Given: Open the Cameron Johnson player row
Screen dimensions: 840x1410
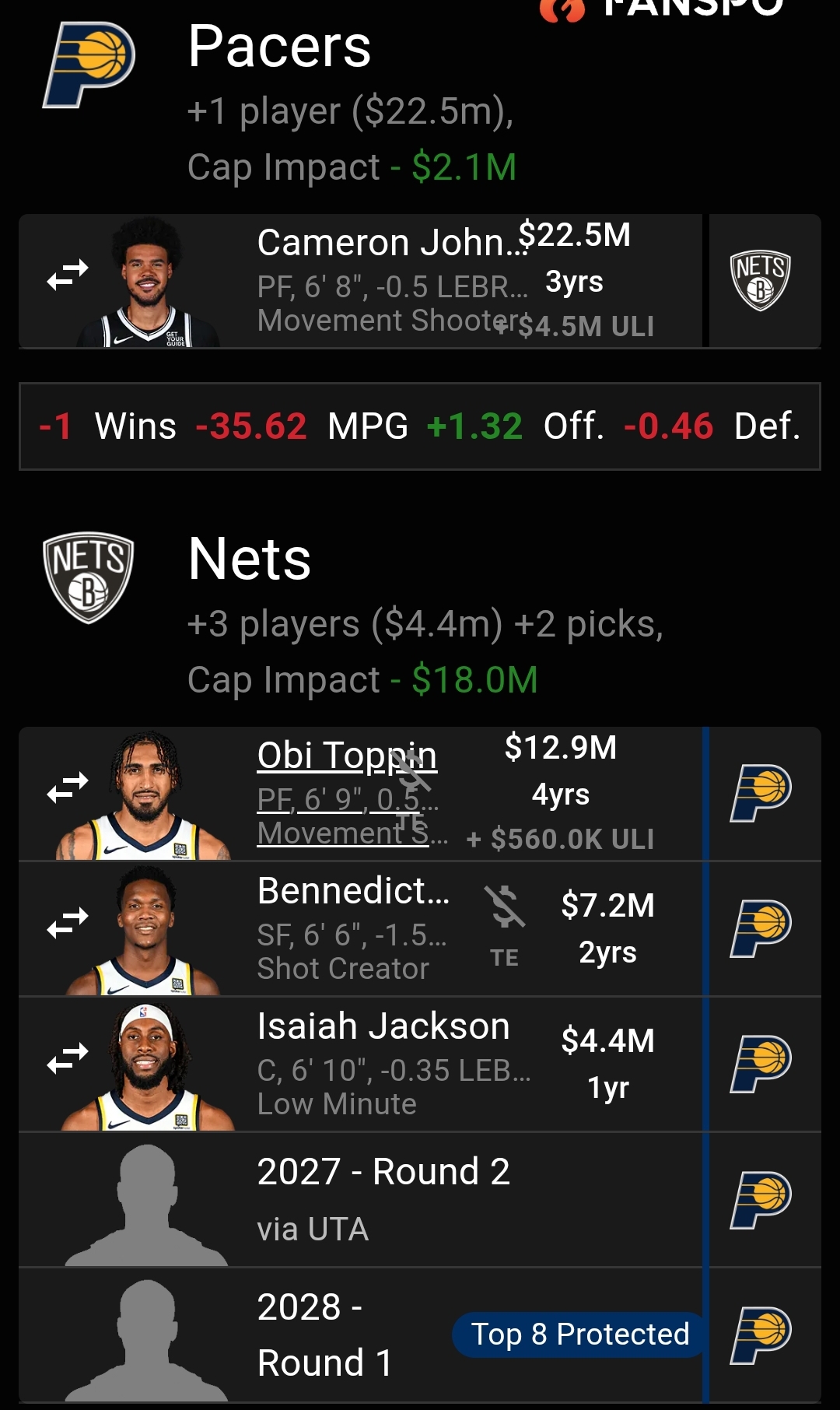Looking at the screenshot, I should pyautogui.click(x=389, y=282).
